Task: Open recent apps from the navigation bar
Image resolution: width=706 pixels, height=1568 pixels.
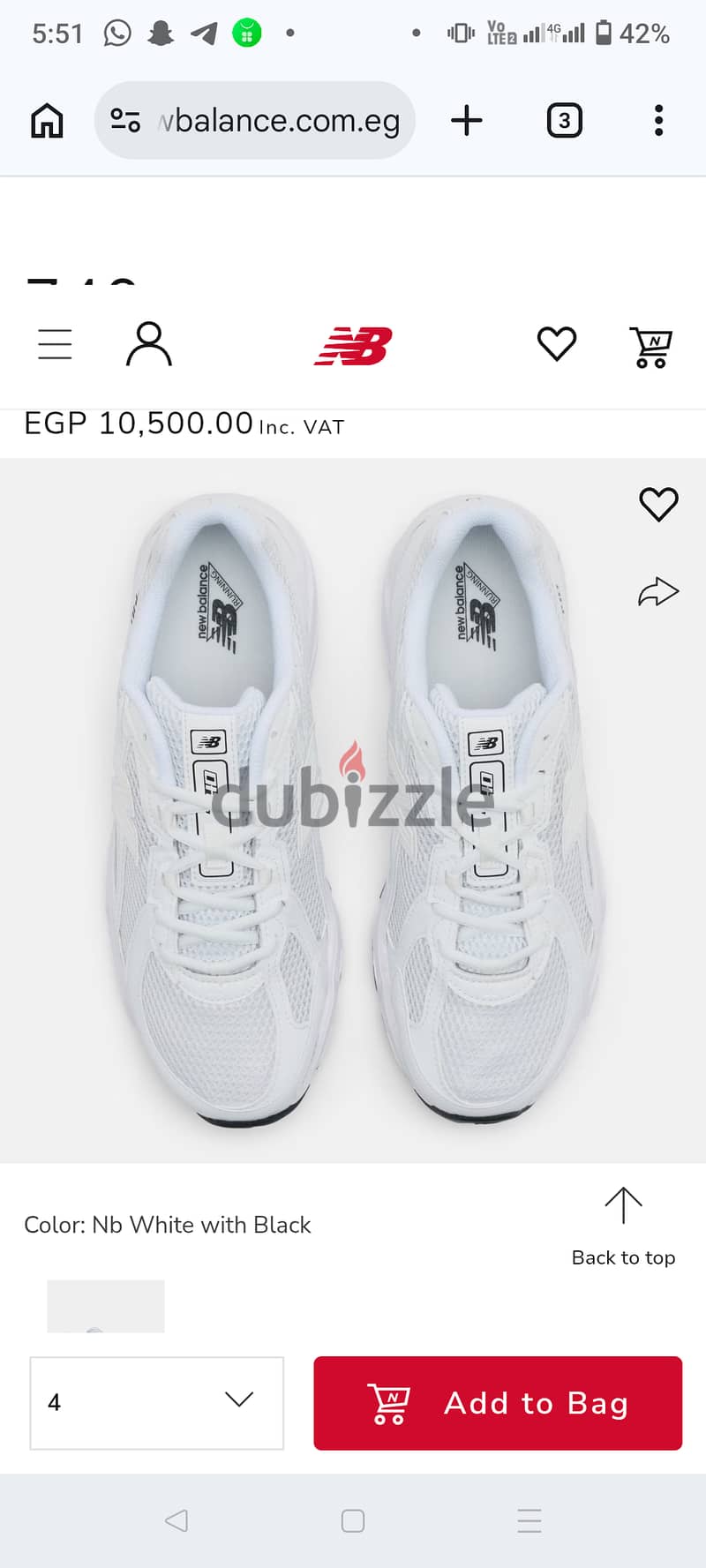Action: click(529, 1520)
